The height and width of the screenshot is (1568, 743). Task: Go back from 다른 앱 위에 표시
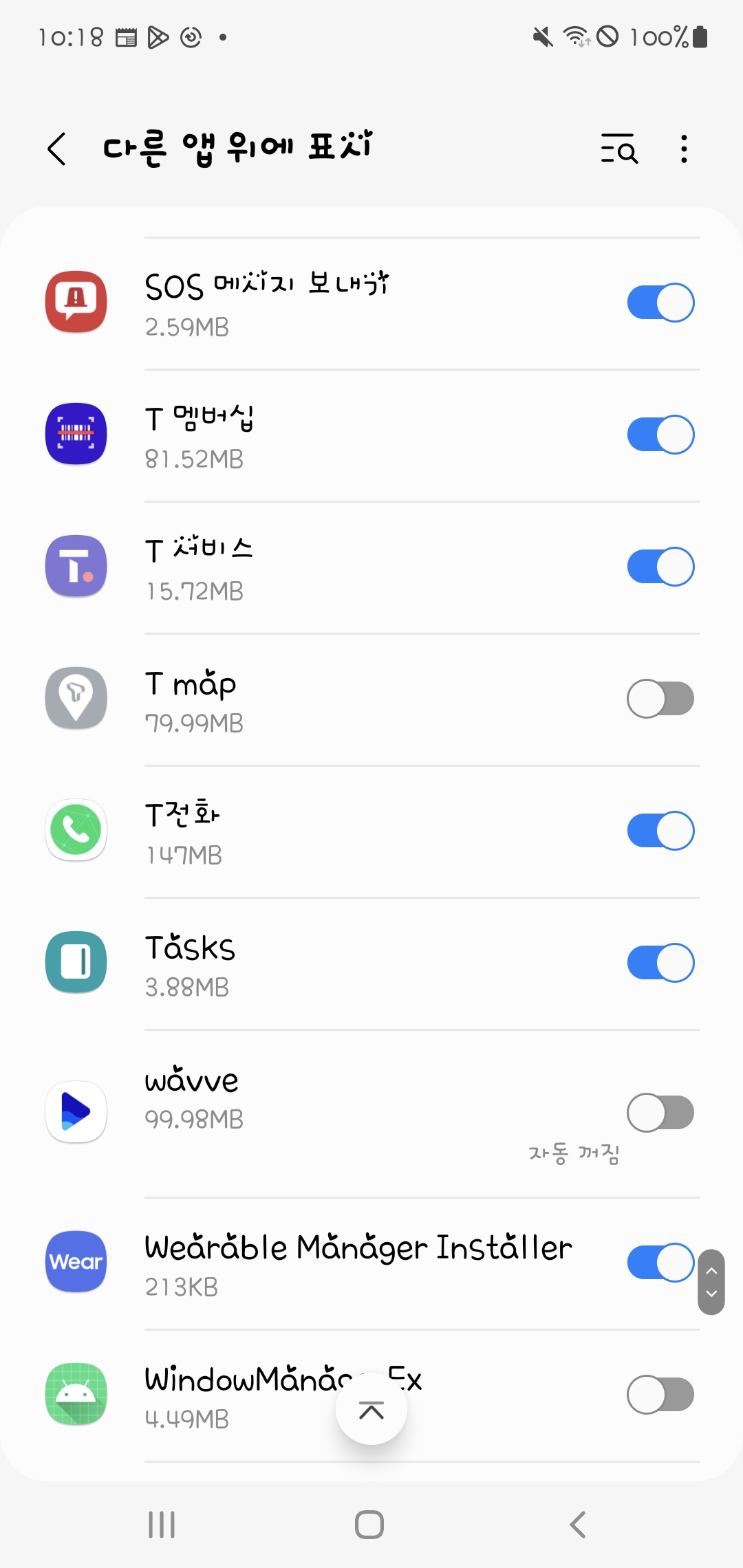(x=57, y=149)
